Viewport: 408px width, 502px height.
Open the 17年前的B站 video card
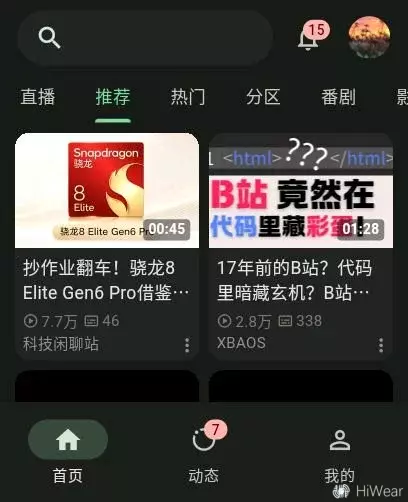[301, 247]
